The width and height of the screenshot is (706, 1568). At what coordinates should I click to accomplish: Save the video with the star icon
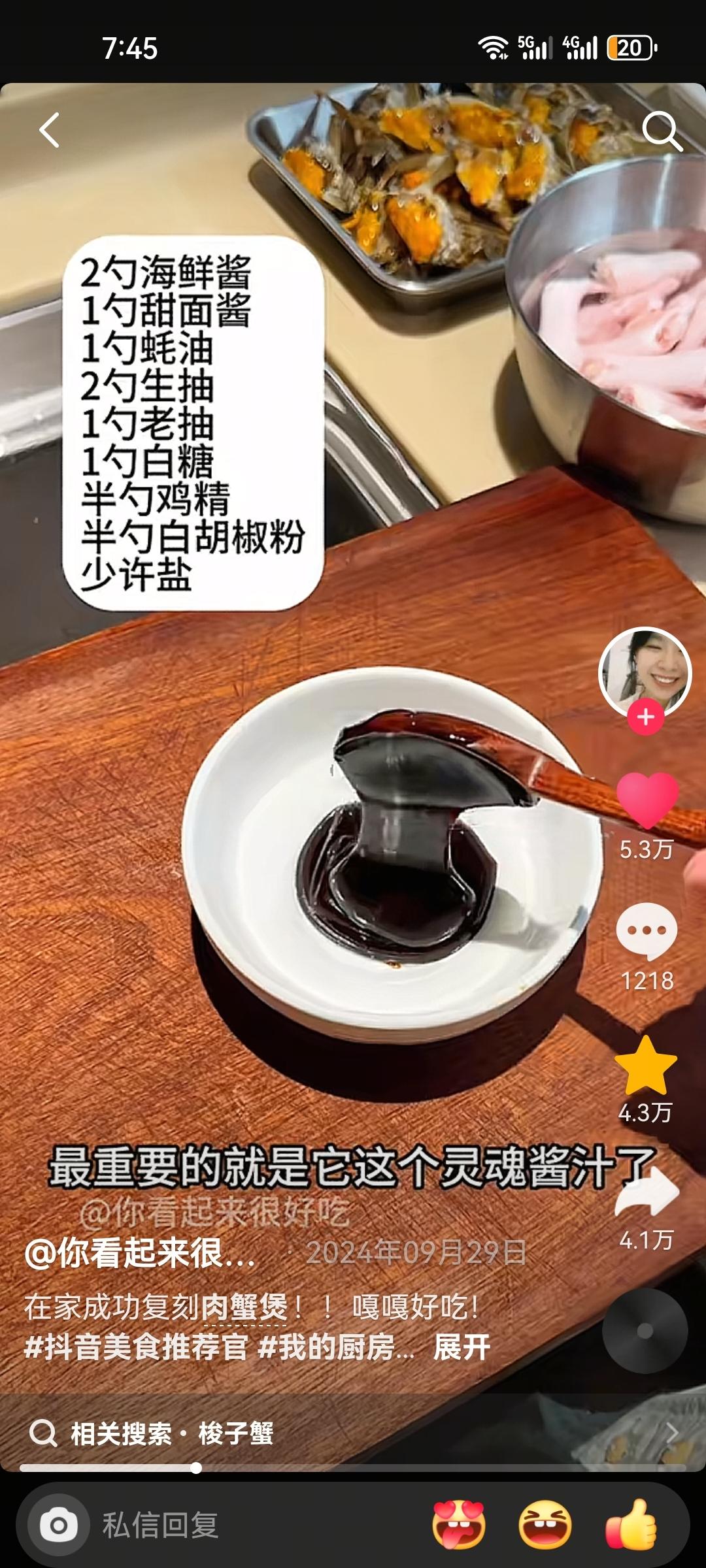[646, 1065]
